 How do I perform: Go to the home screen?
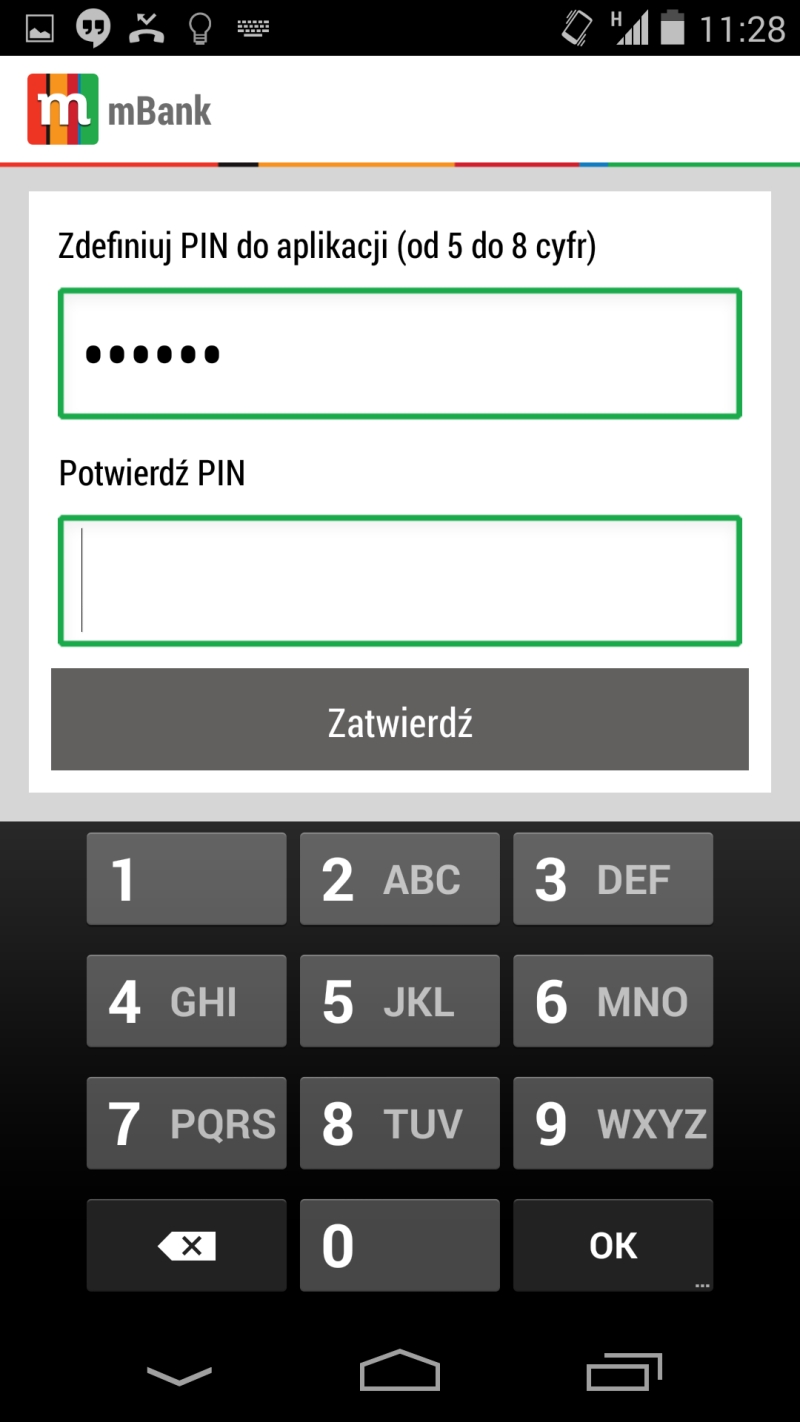click(400, 1370)
